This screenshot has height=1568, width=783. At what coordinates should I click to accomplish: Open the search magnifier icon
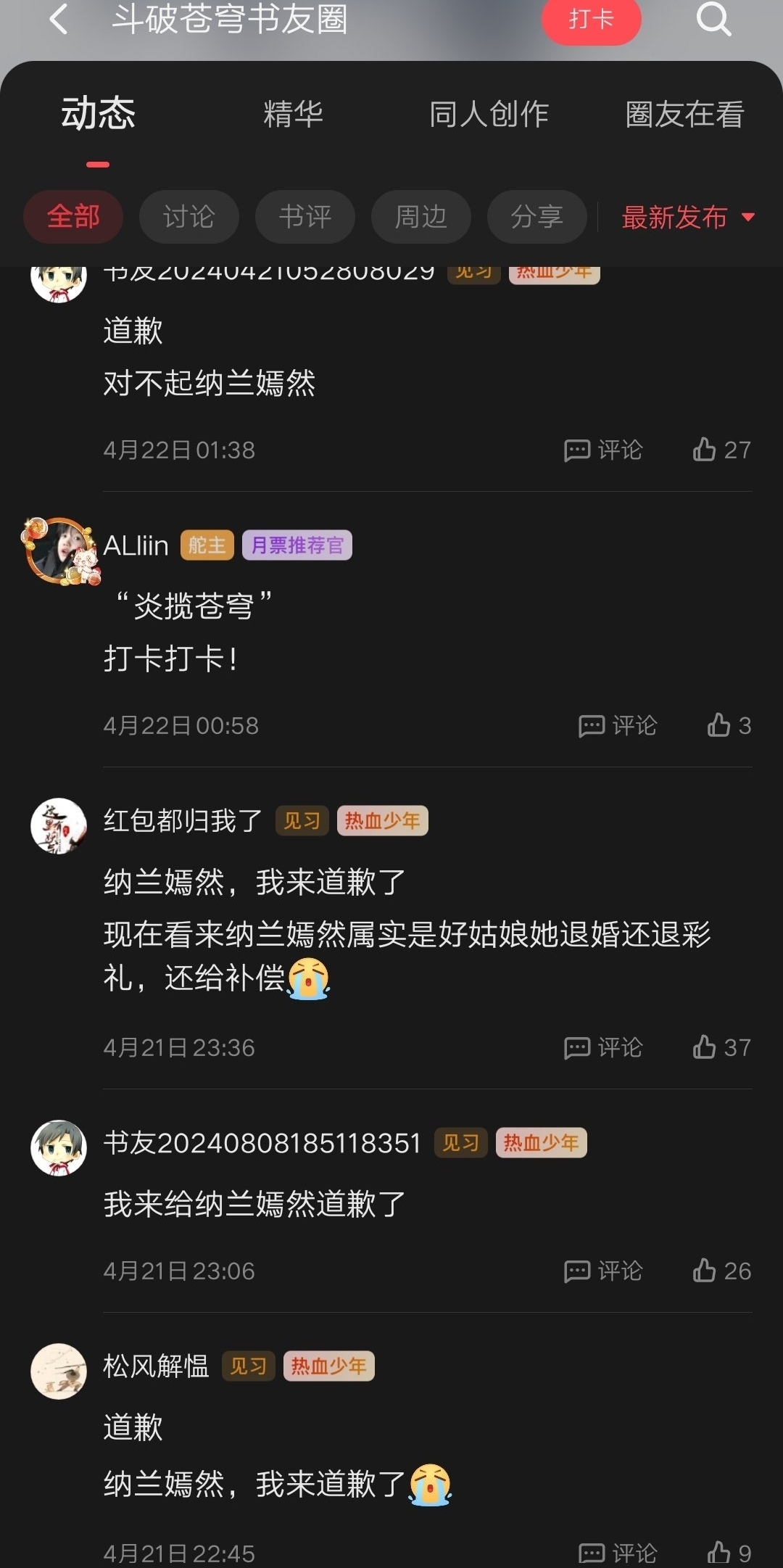tap(713, 20)
